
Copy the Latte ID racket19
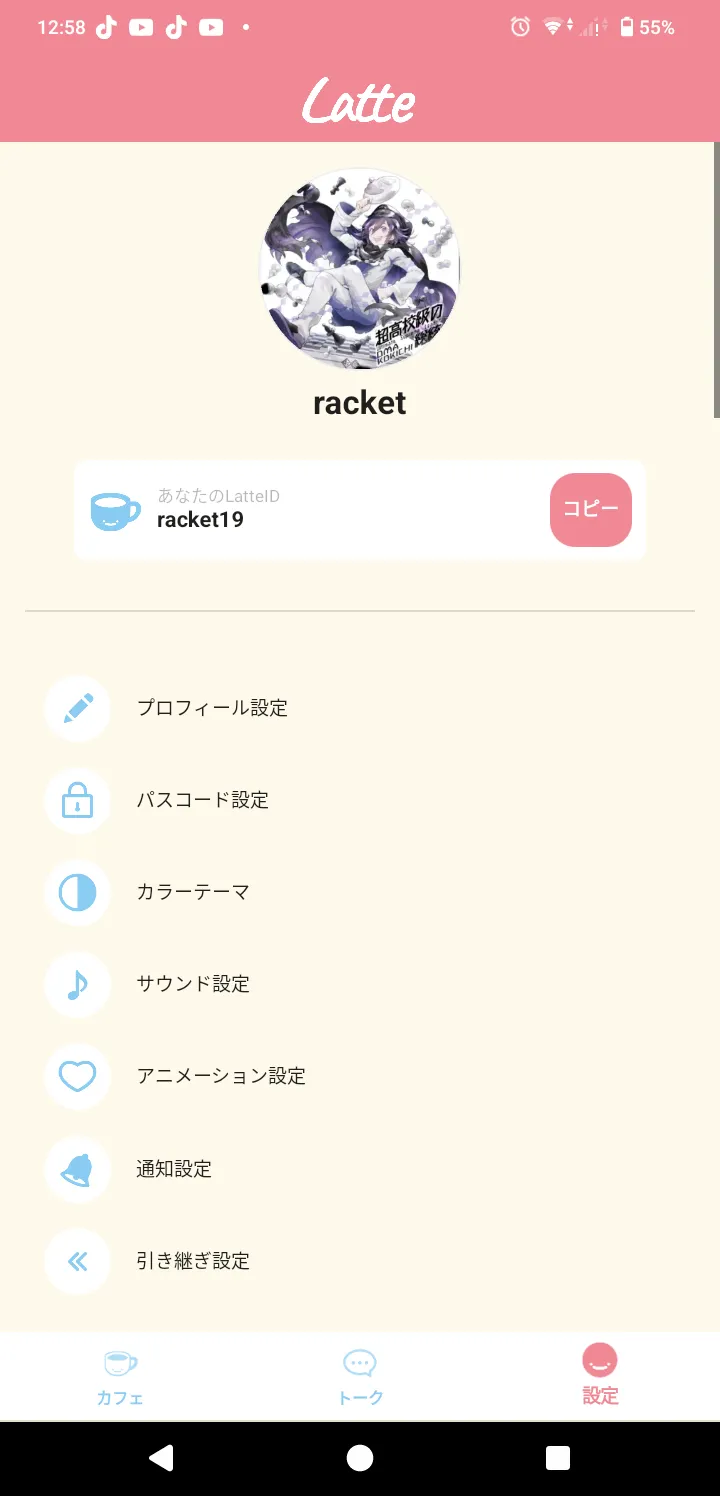point(590,510)
